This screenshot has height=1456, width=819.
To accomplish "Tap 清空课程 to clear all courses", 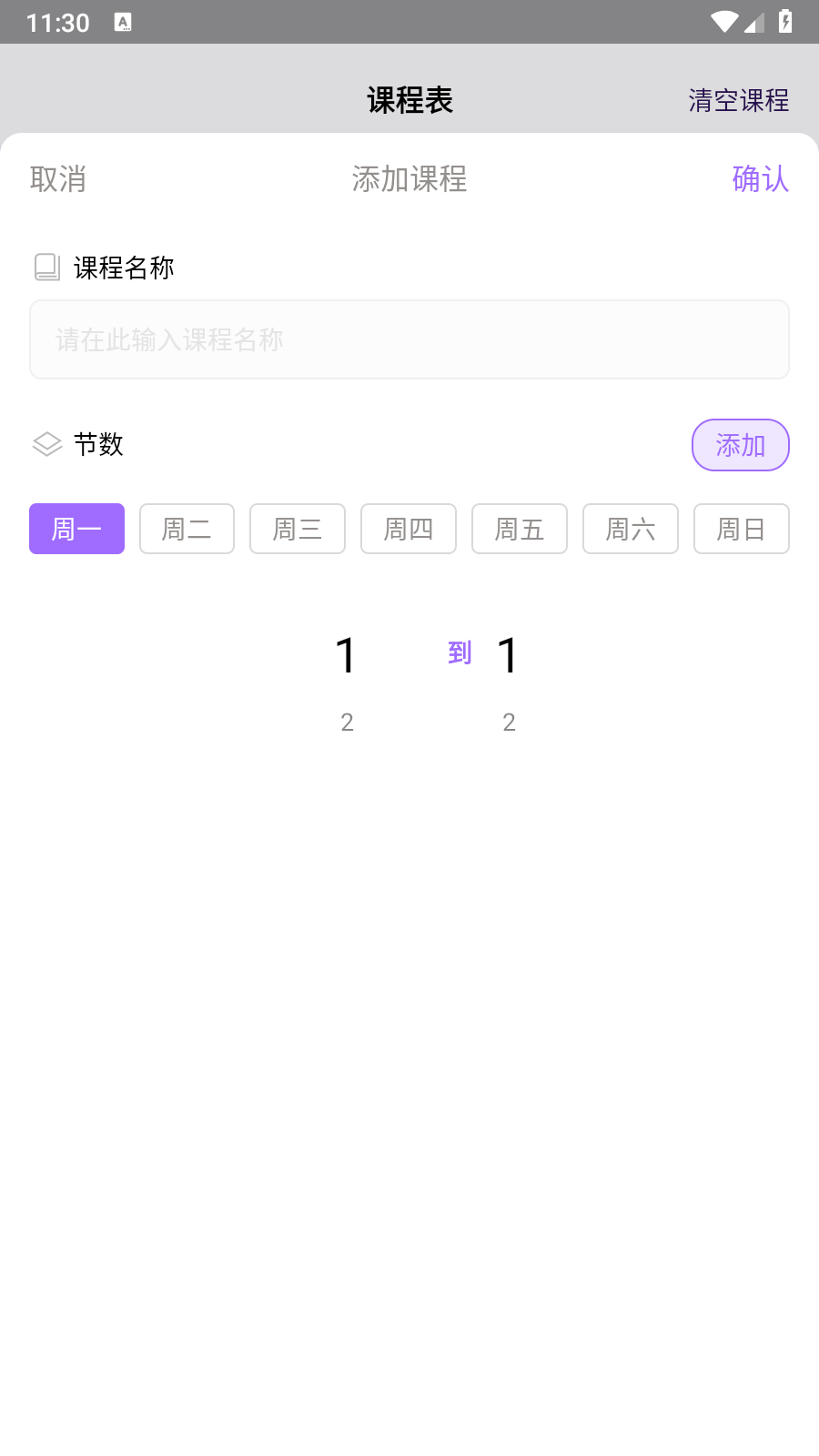I will [x=738, y=100].
